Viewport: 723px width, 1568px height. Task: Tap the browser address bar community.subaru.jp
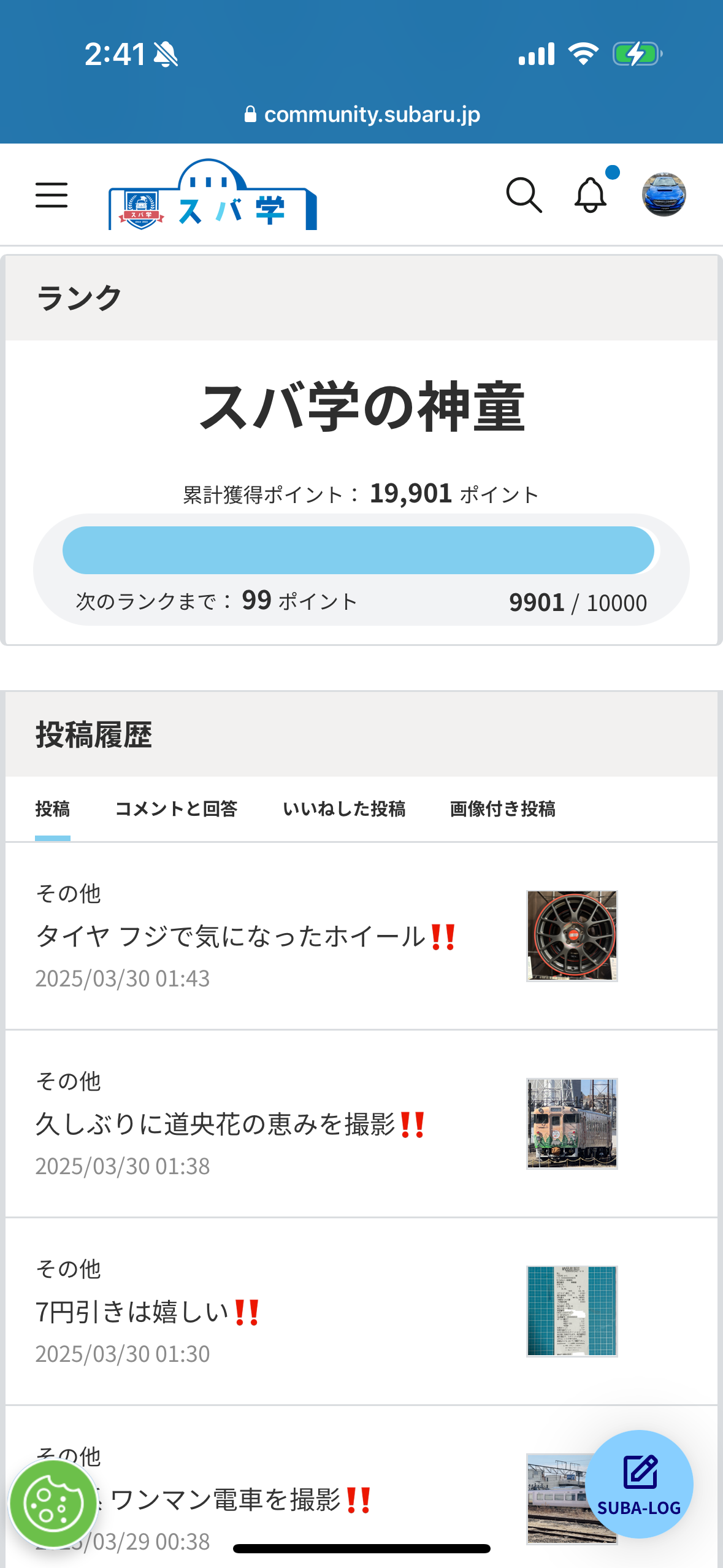point(362,114)
